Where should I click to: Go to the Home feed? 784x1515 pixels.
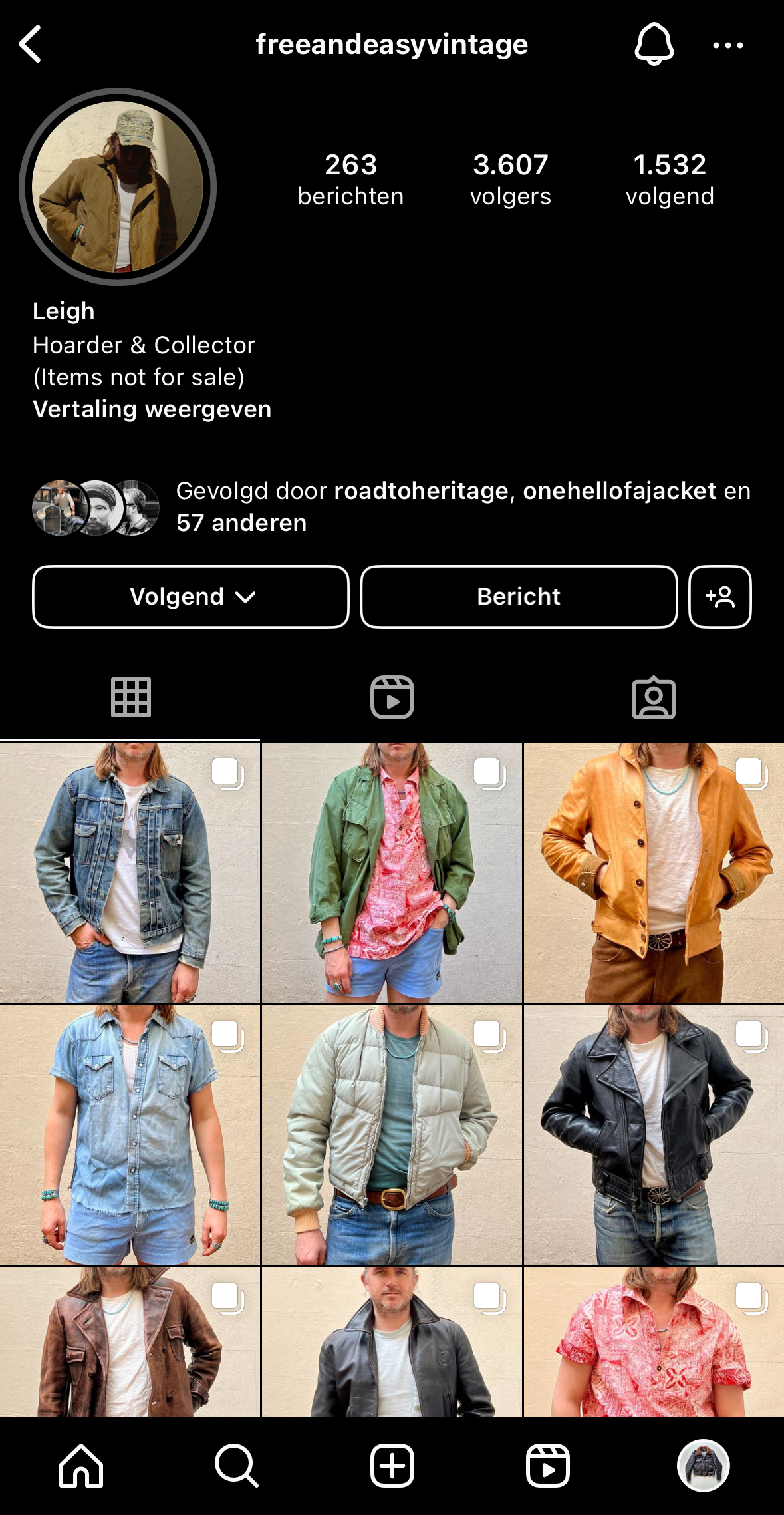pyautogui.click(x=81, y=1466)
